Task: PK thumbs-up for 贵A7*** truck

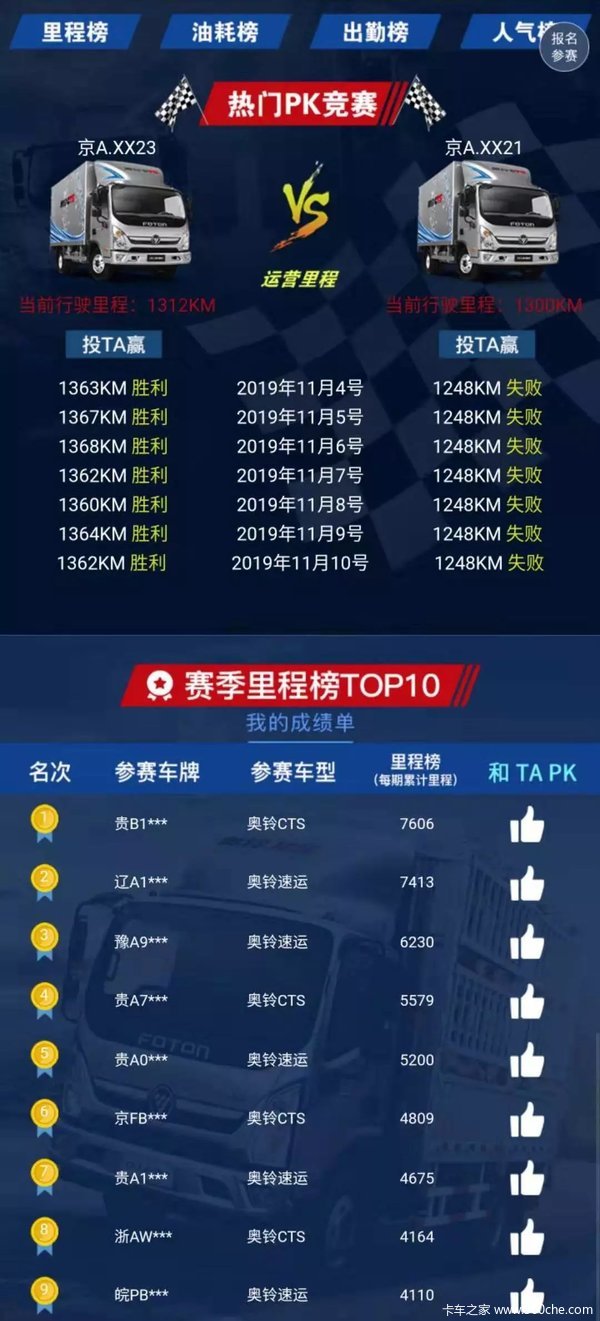Action: (527, 1002)
